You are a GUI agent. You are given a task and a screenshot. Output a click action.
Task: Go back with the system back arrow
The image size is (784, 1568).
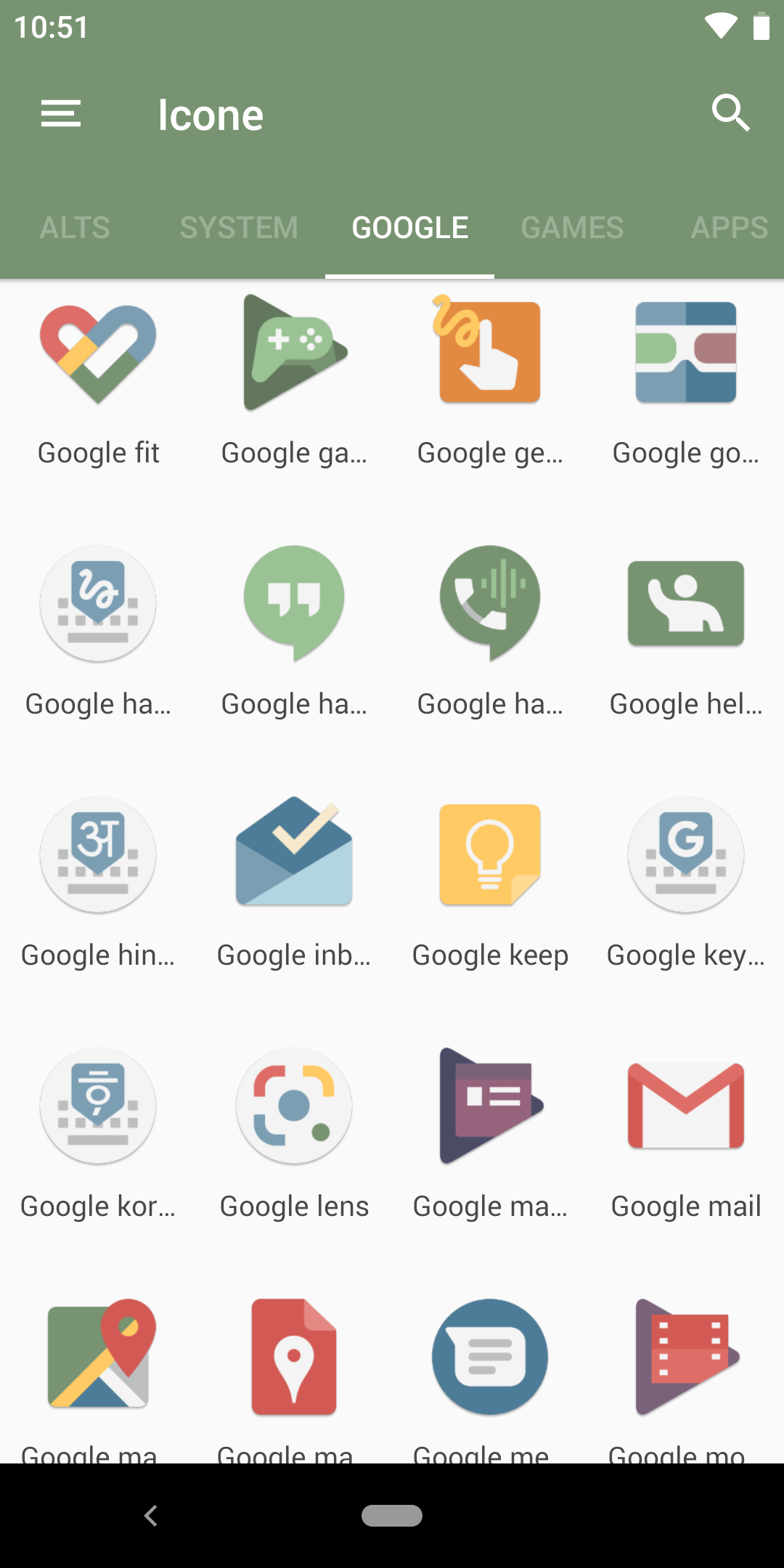(x=151, y=1516)
